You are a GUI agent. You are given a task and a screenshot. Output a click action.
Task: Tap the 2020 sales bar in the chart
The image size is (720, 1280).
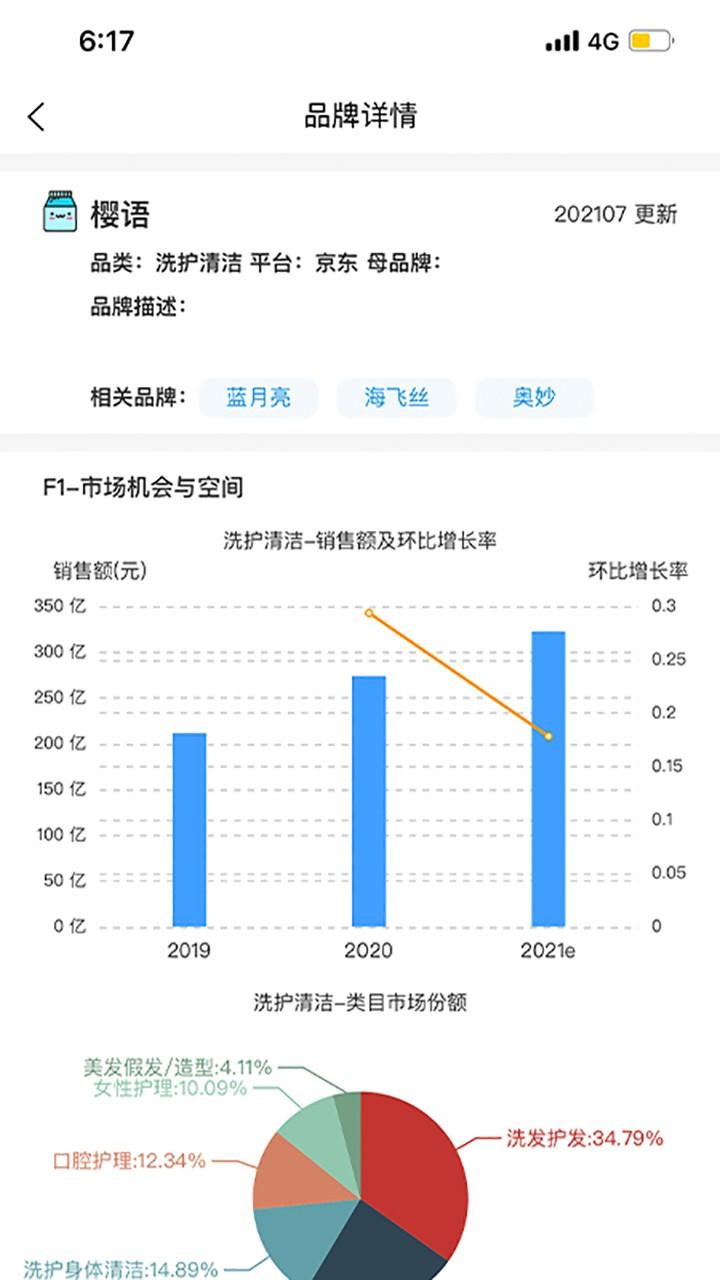point(368,800)
